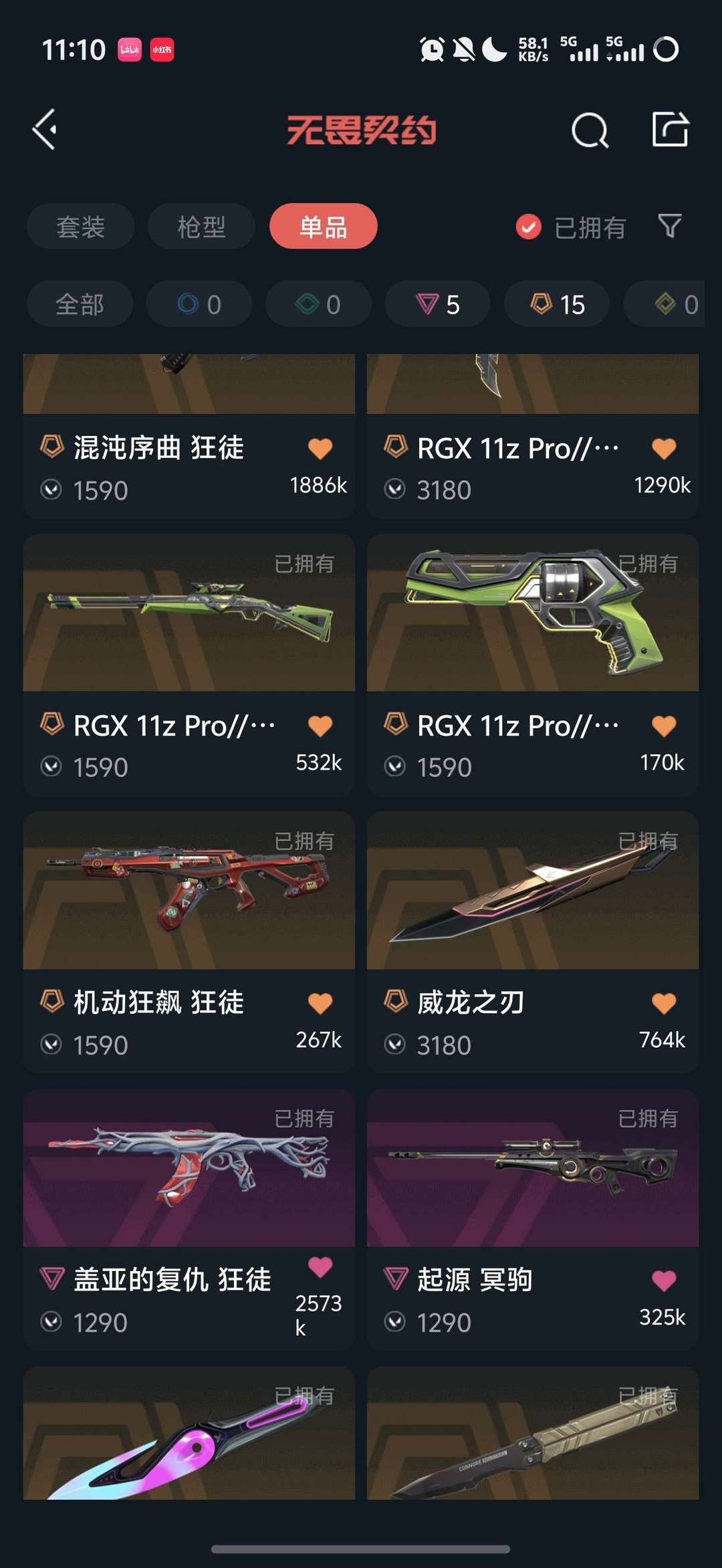The image size is (722, 1568).
Task: Select the 单品 tab
Action: click(x=323, y=227)
